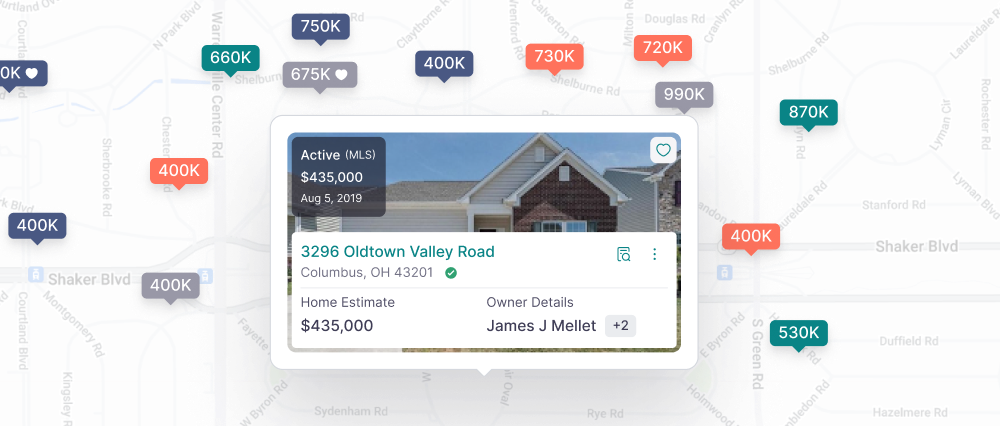Open the listing's three-dot overflow menu
This screenshot has width=1000, height=426.
coord(655,254)
